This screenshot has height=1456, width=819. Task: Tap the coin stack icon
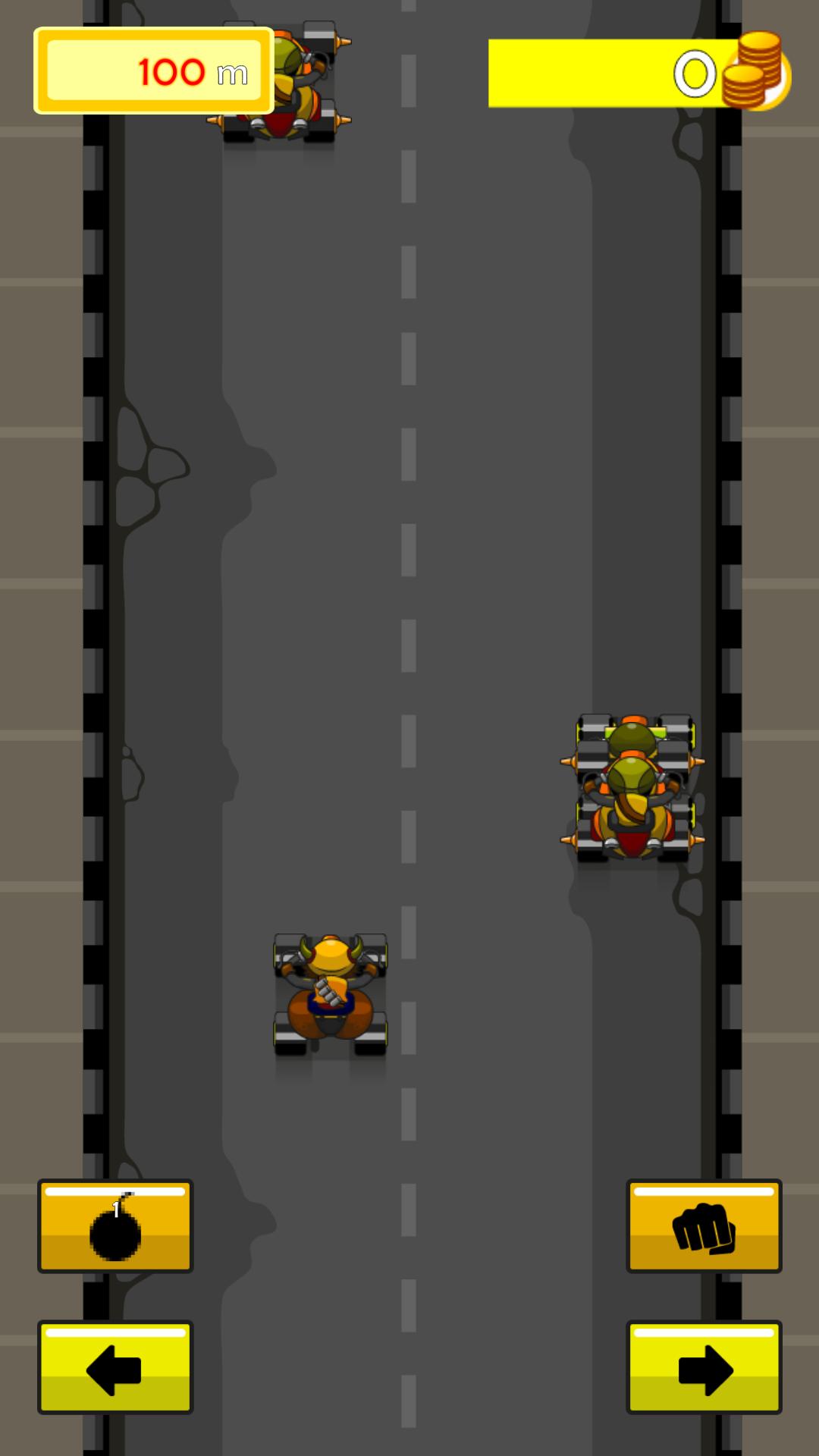pyautogui.click(x=755, y=72)
